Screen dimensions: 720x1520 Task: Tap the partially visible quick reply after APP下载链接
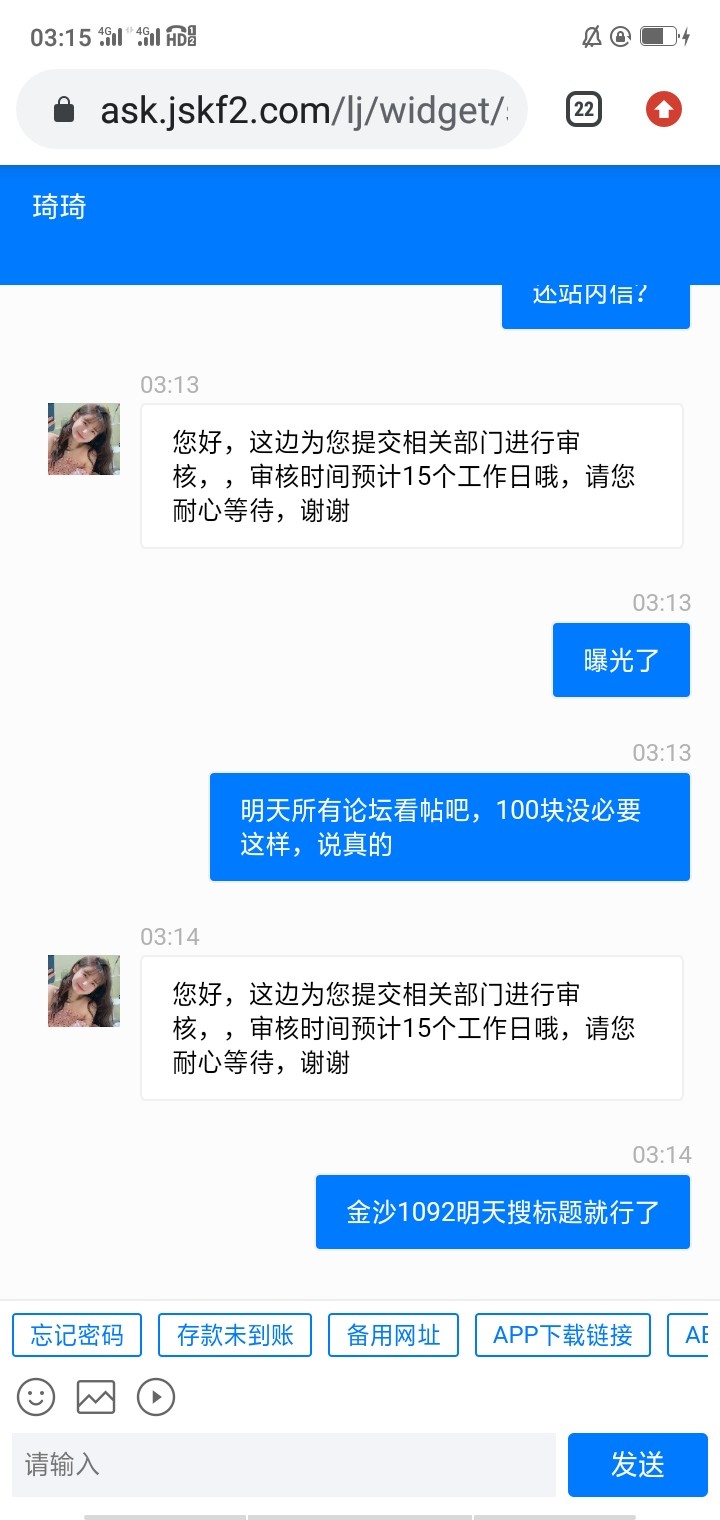tap(700, 1334)
